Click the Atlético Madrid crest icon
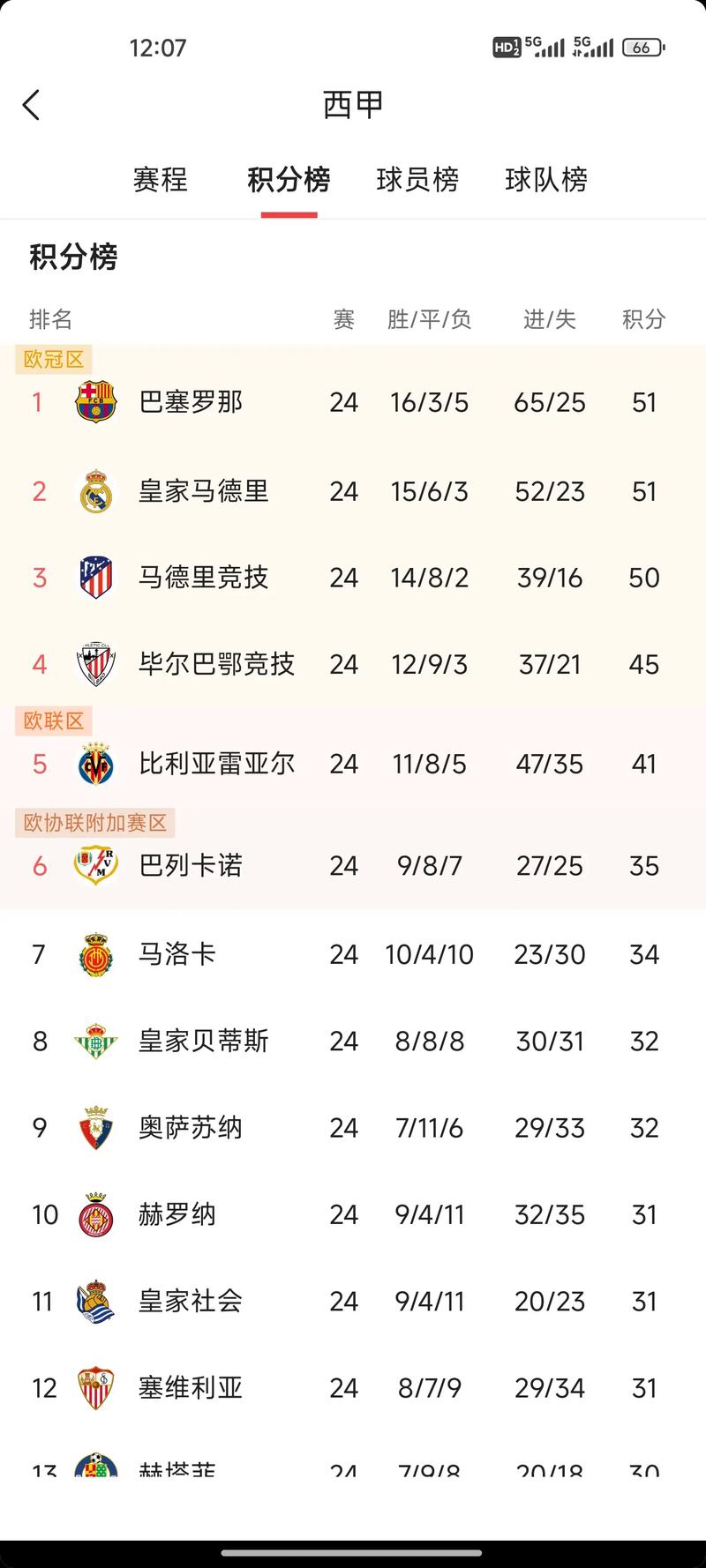The image size is (706, 1568). (95, 578)
